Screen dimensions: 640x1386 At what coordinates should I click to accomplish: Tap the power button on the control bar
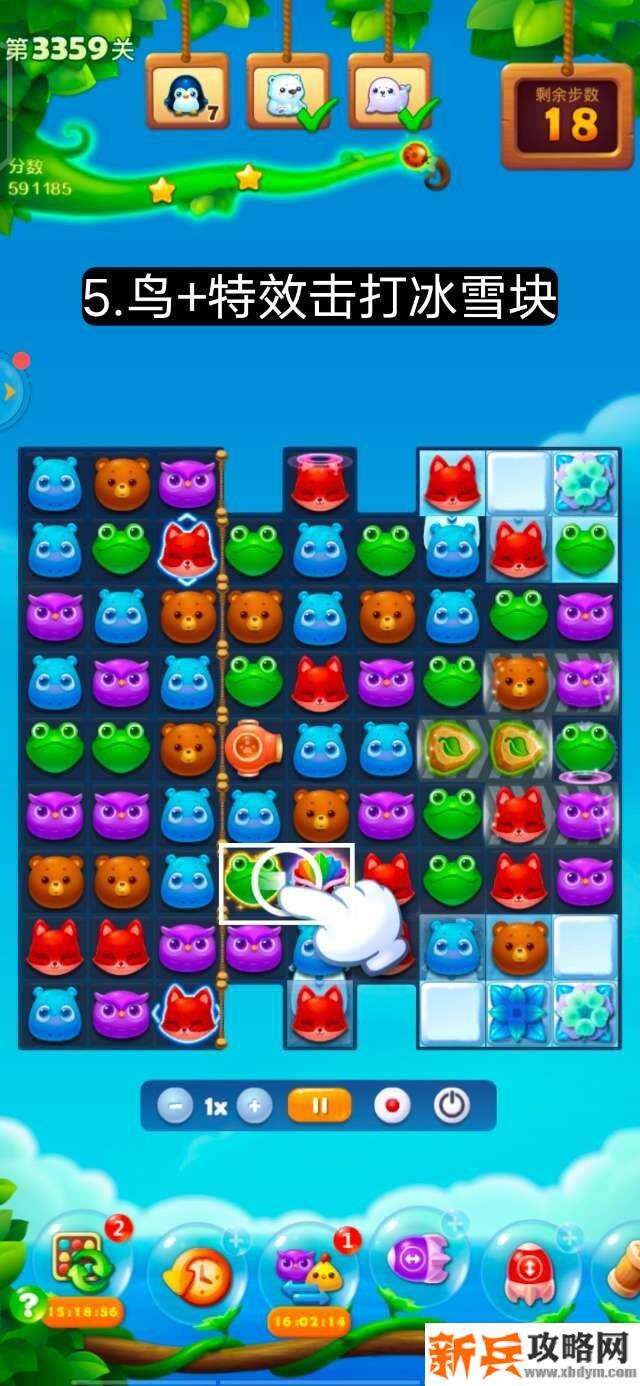click(452, 1106)
